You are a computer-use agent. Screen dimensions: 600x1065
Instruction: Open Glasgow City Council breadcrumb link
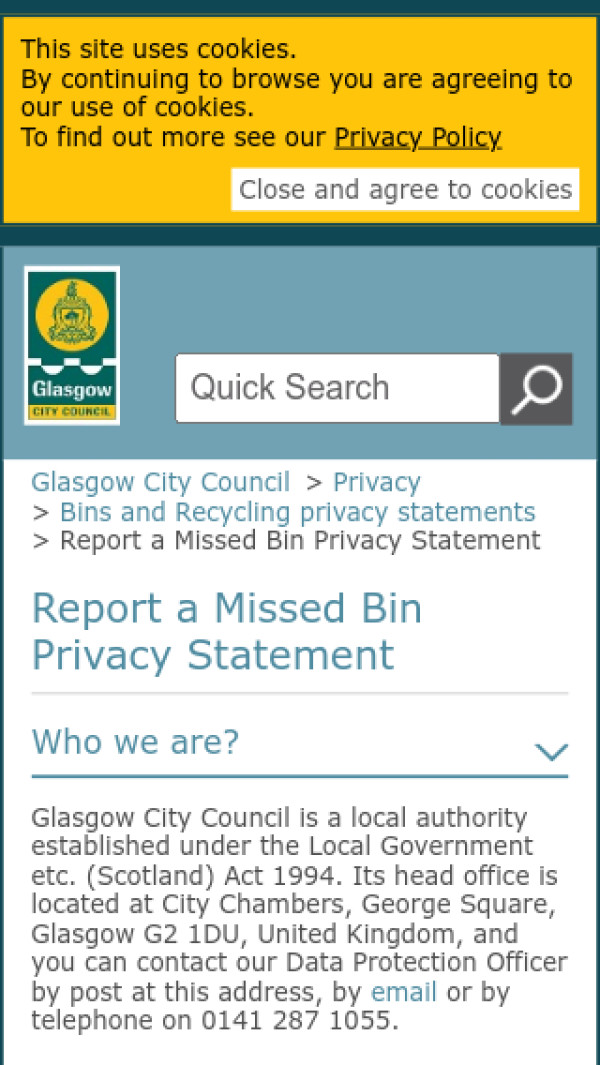pos(160,482)
